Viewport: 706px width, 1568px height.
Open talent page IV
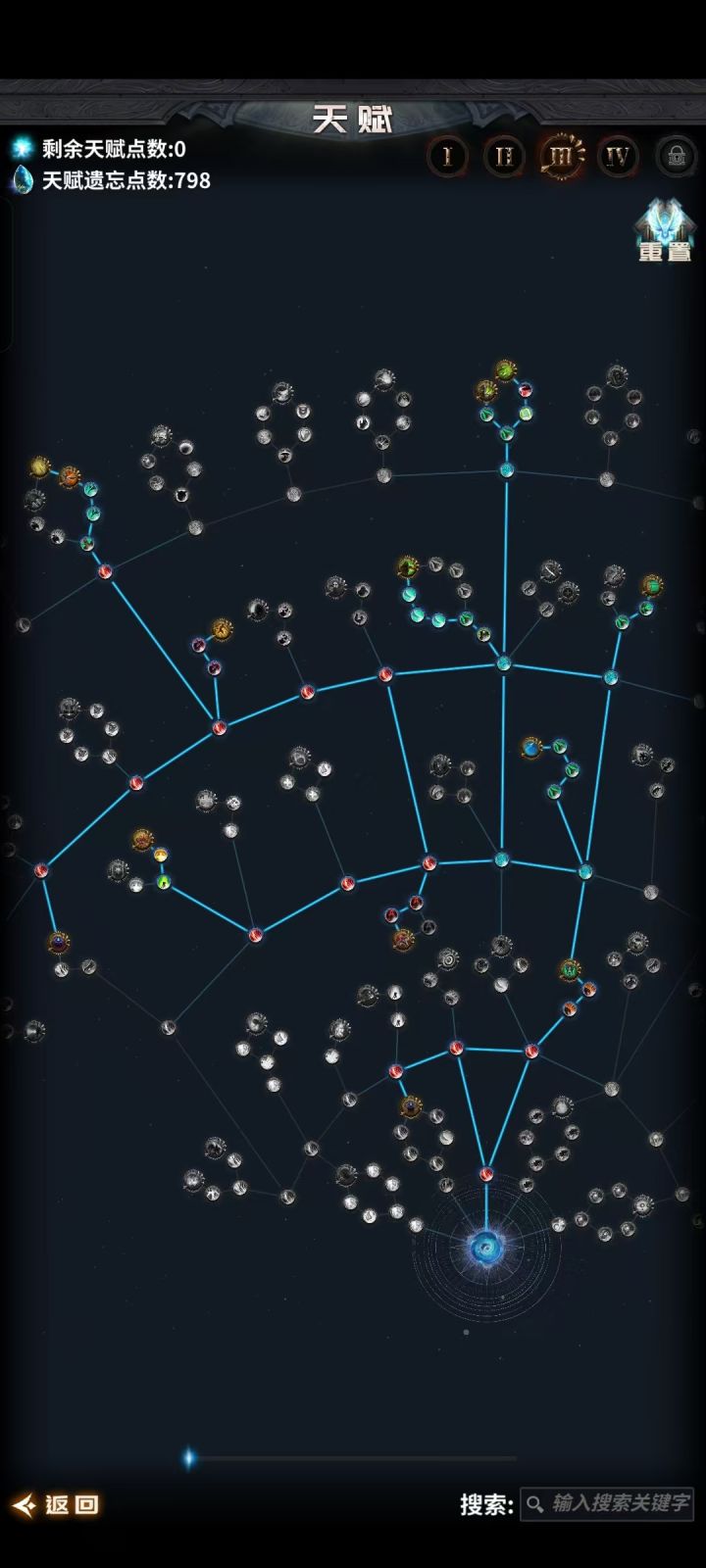pos(618,155)
